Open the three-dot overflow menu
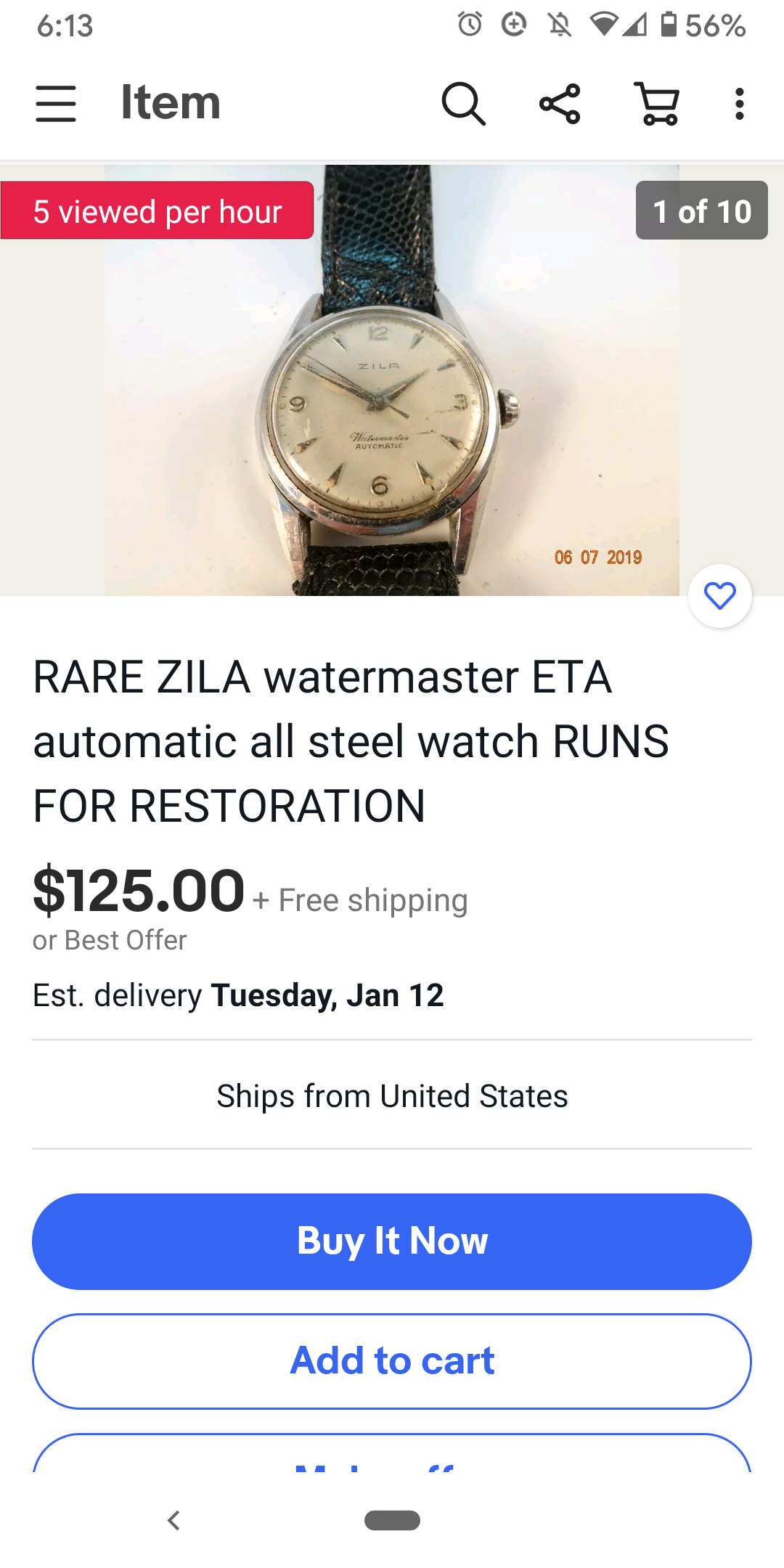The height and width of the screenshot is (1568, 784). [x=739, y=104]
